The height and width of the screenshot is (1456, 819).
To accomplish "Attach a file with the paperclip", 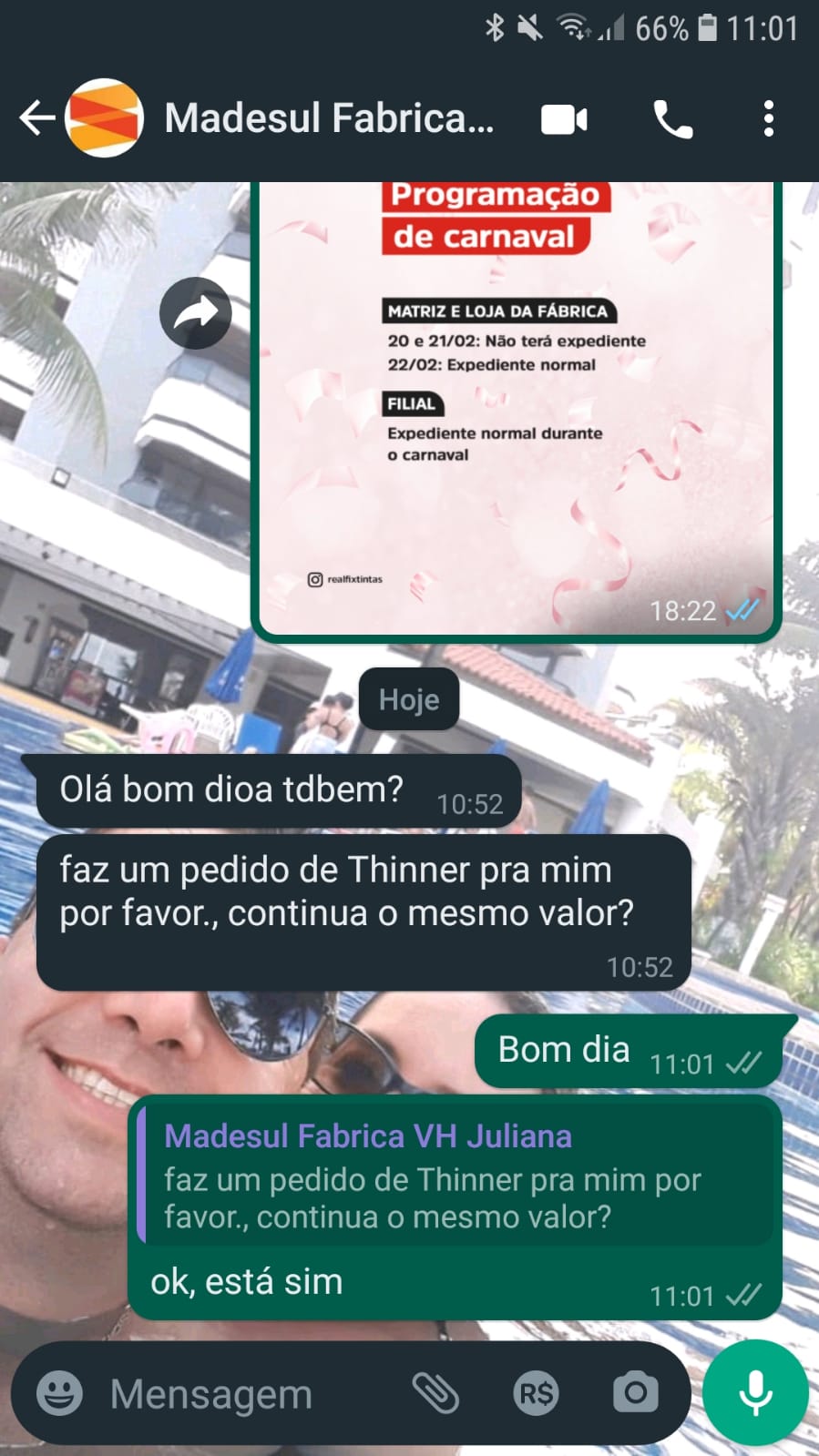I will (435, 1392).
